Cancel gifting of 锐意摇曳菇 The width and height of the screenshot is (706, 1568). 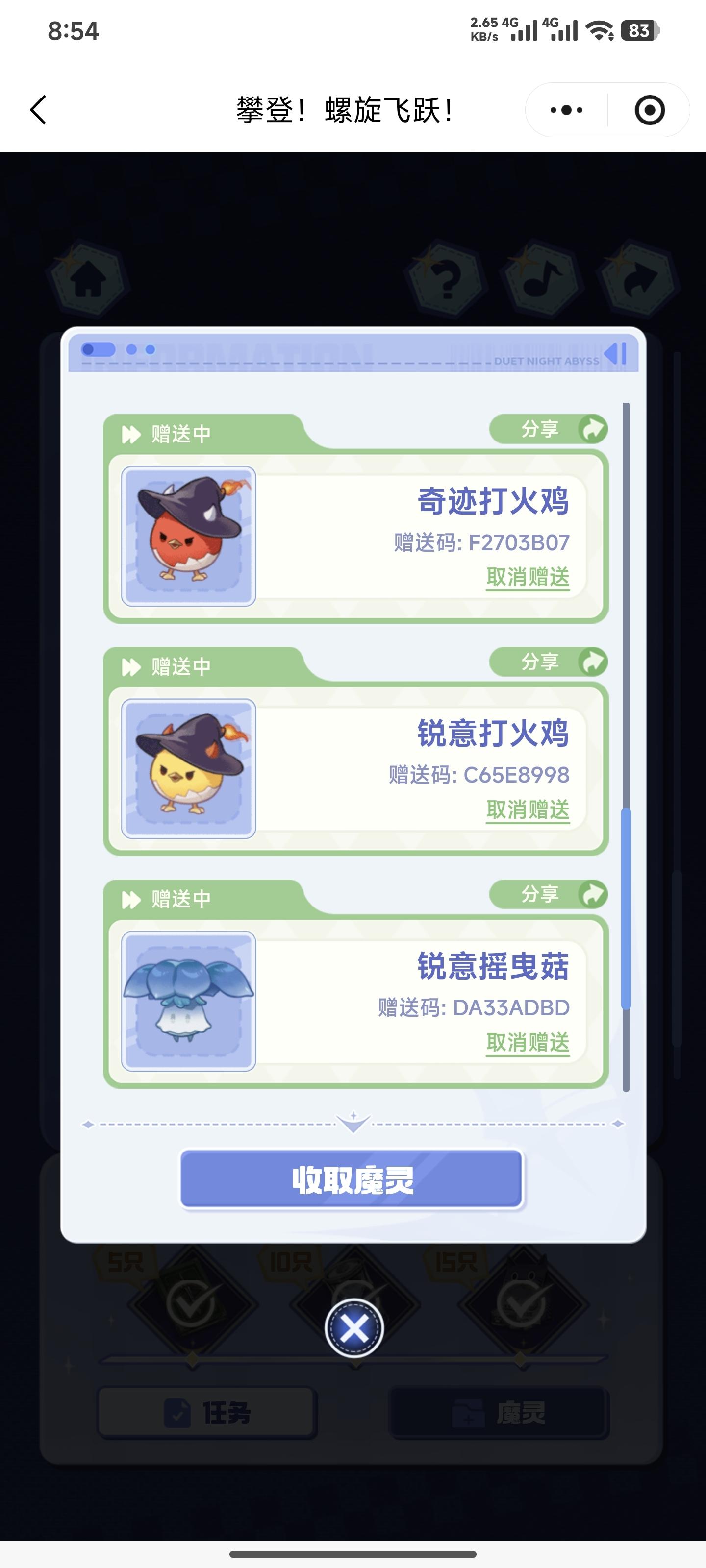[x=528, y=1042]
